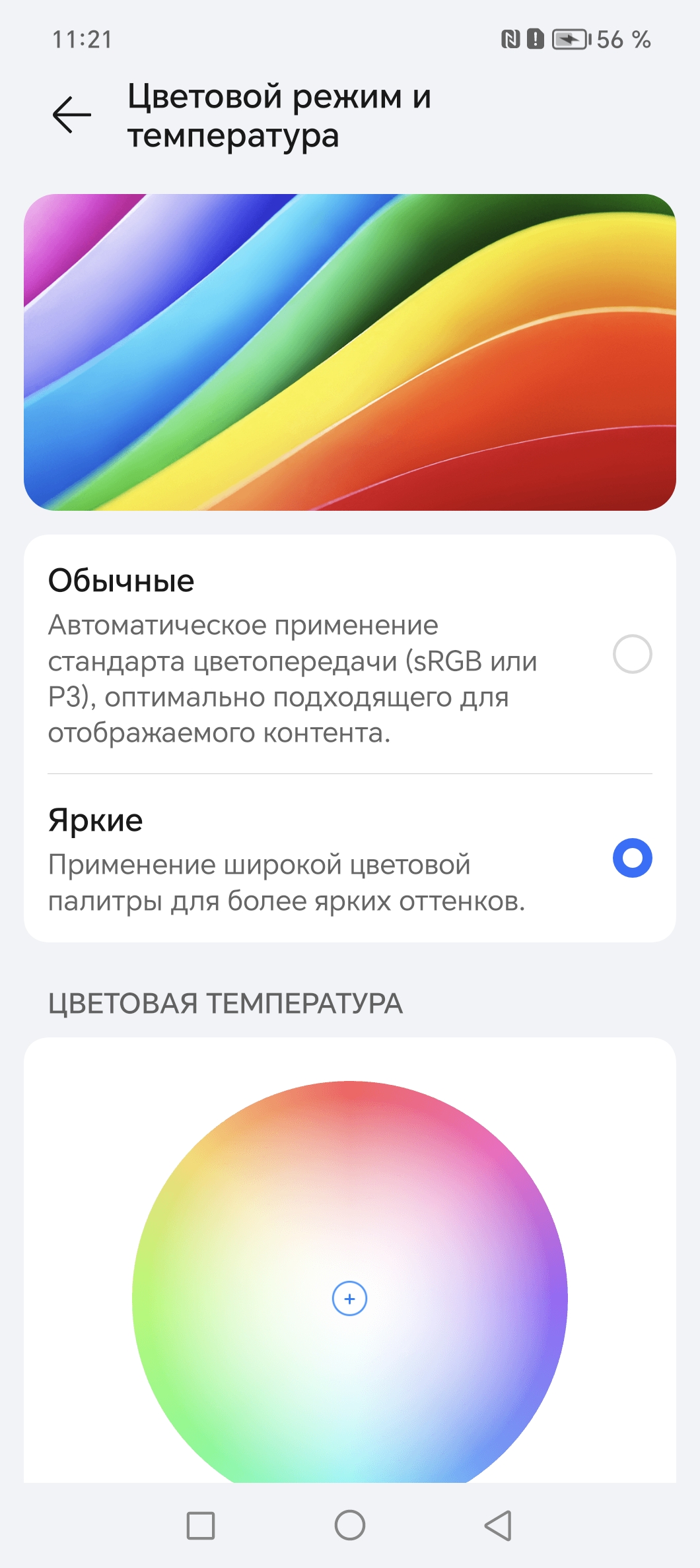Select the Обычные color mode
The image size is (700, 1568).
(x=632, y=654)
